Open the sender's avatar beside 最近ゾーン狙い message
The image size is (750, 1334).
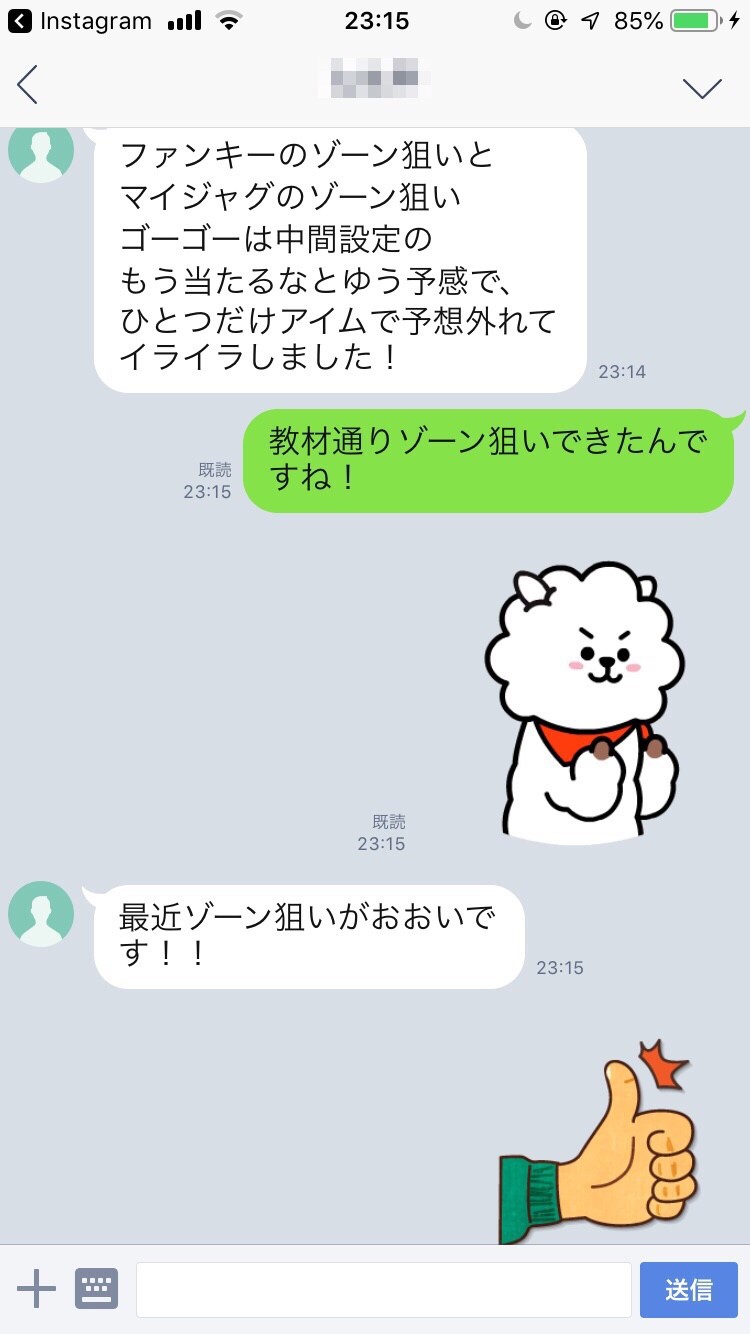41,913
